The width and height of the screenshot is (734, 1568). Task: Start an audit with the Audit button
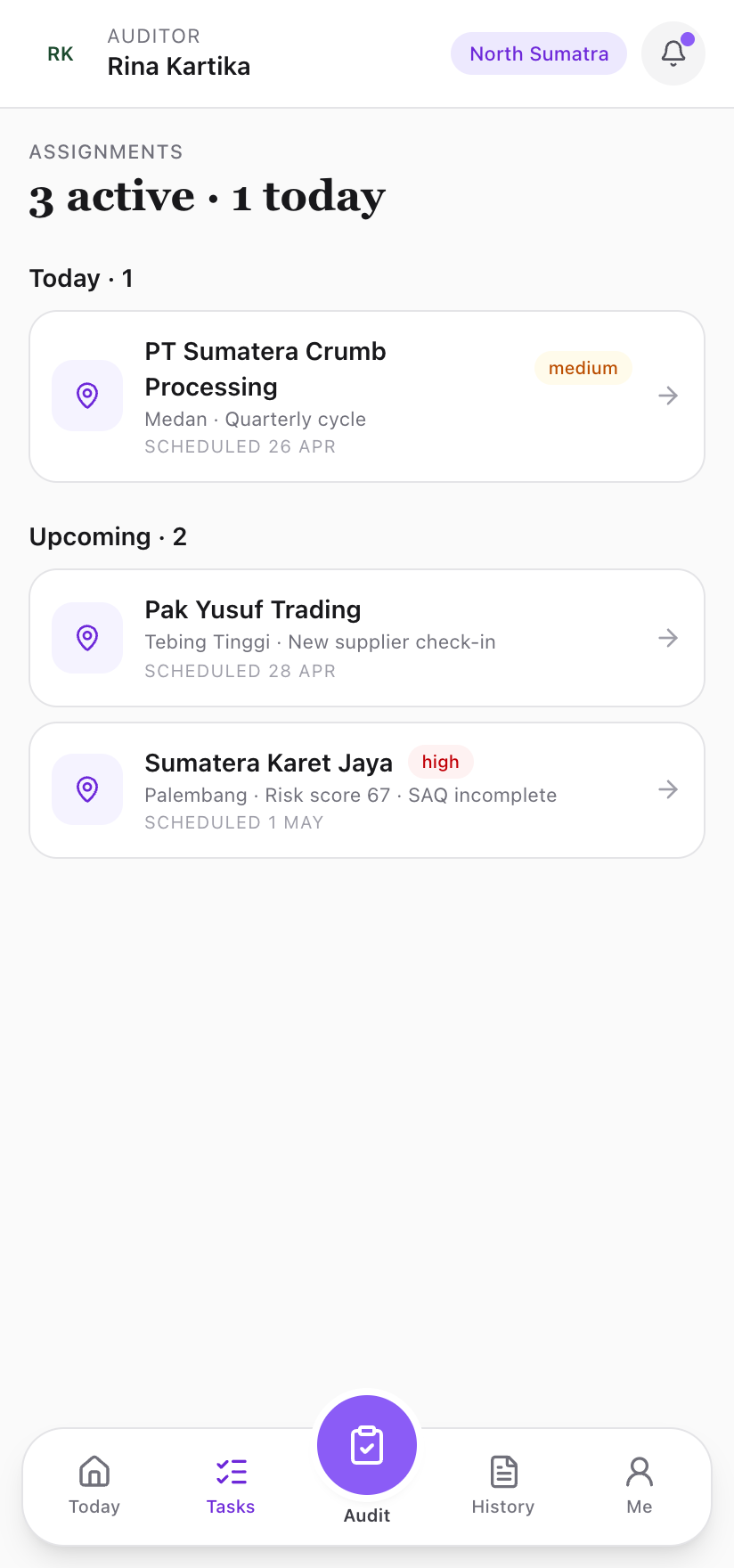coord(367,1445)
